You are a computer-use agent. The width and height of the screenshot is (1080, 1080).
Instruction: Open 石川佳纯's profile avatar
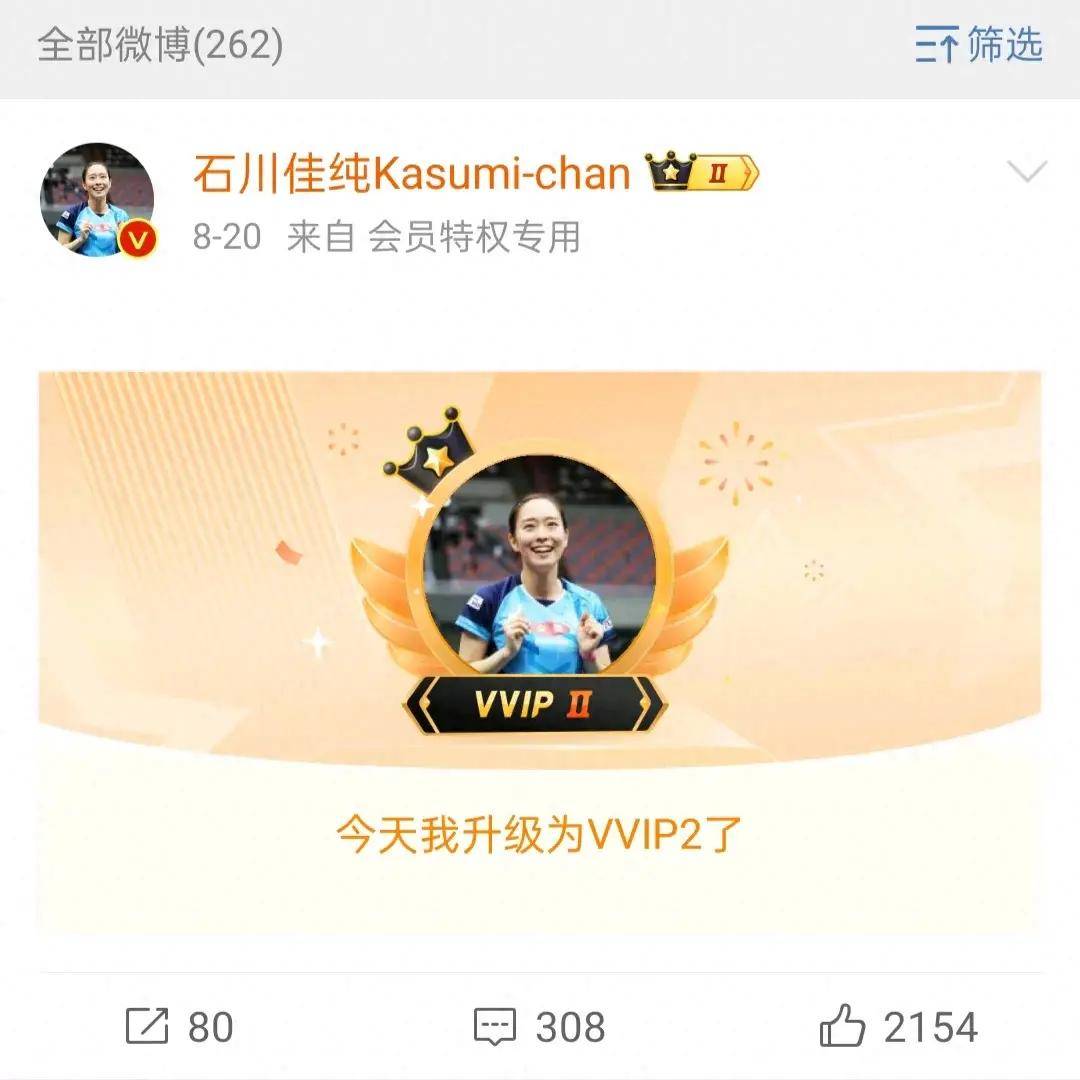(x=97, y=200)
